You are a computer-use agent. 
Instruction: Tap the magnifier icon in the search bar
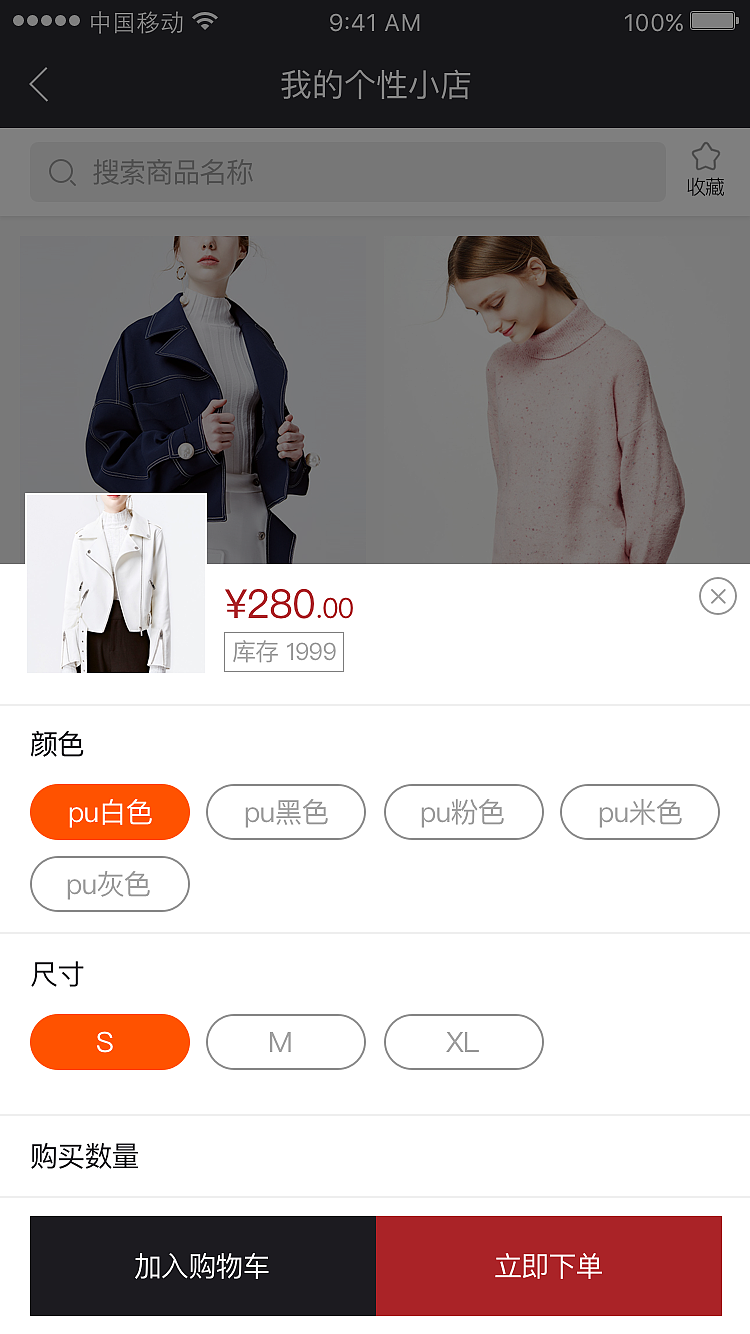coord(62,172)
